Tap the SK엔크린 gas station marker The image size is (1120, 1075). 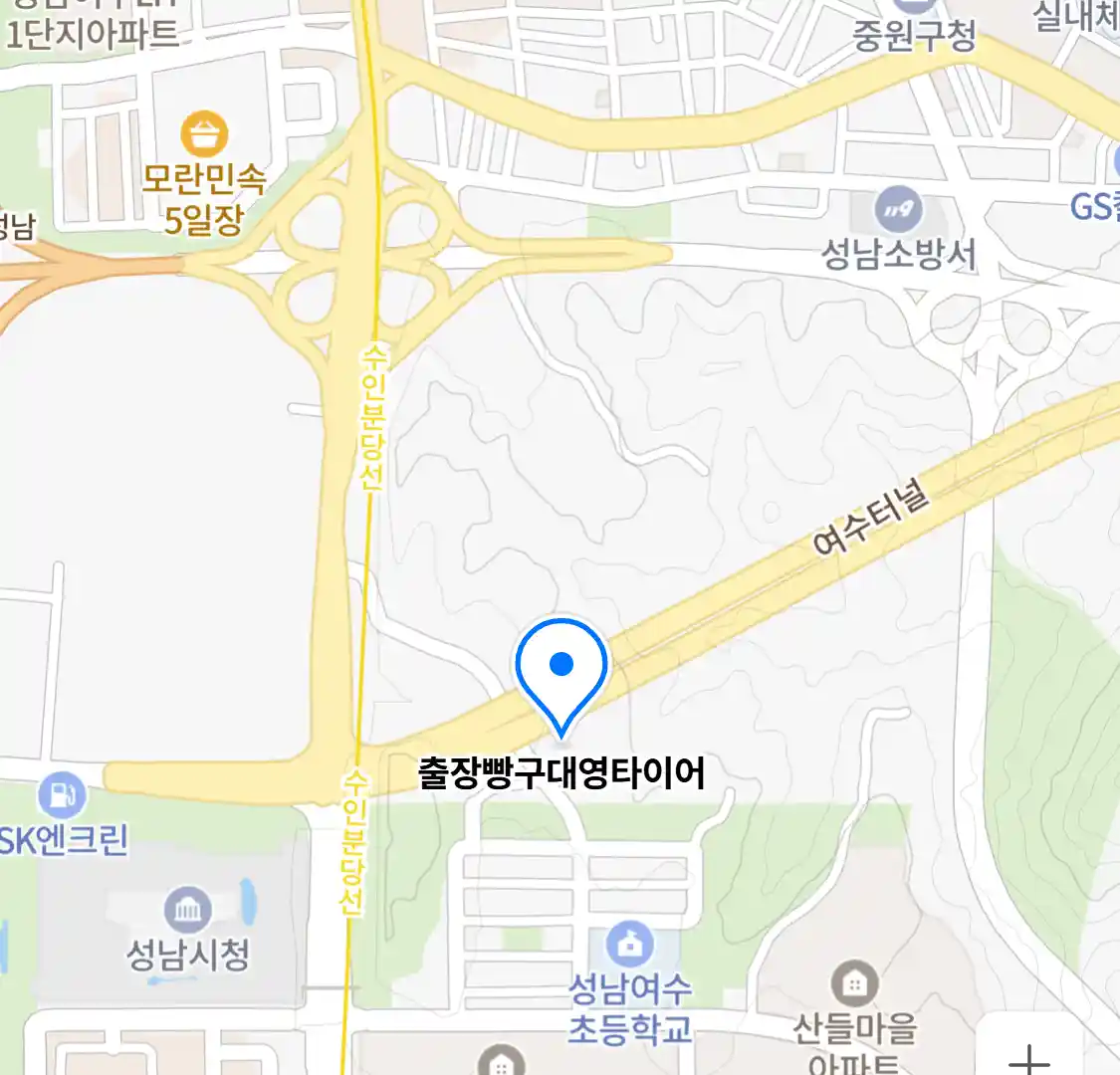coord(62,795)
